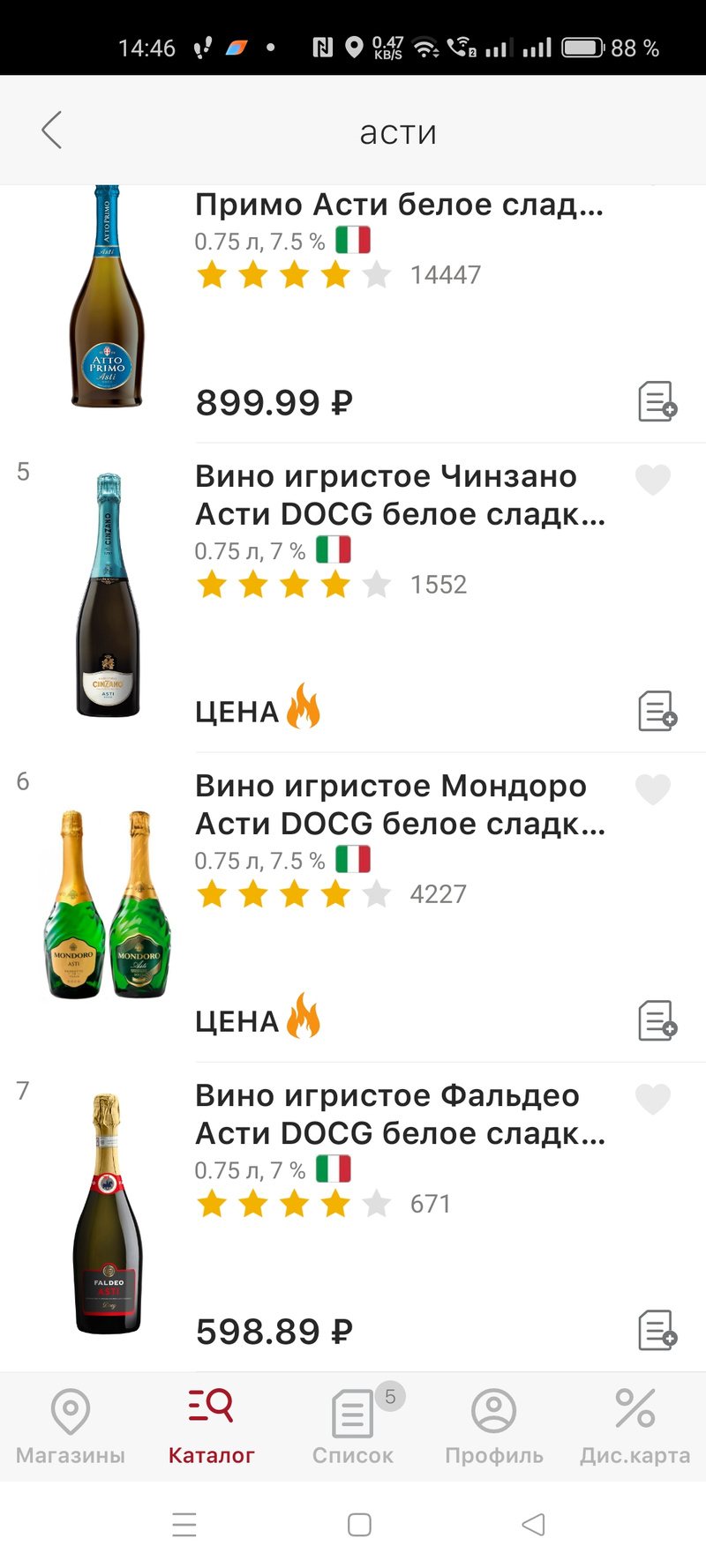Add Примо Асти to the shopping list

657,401
